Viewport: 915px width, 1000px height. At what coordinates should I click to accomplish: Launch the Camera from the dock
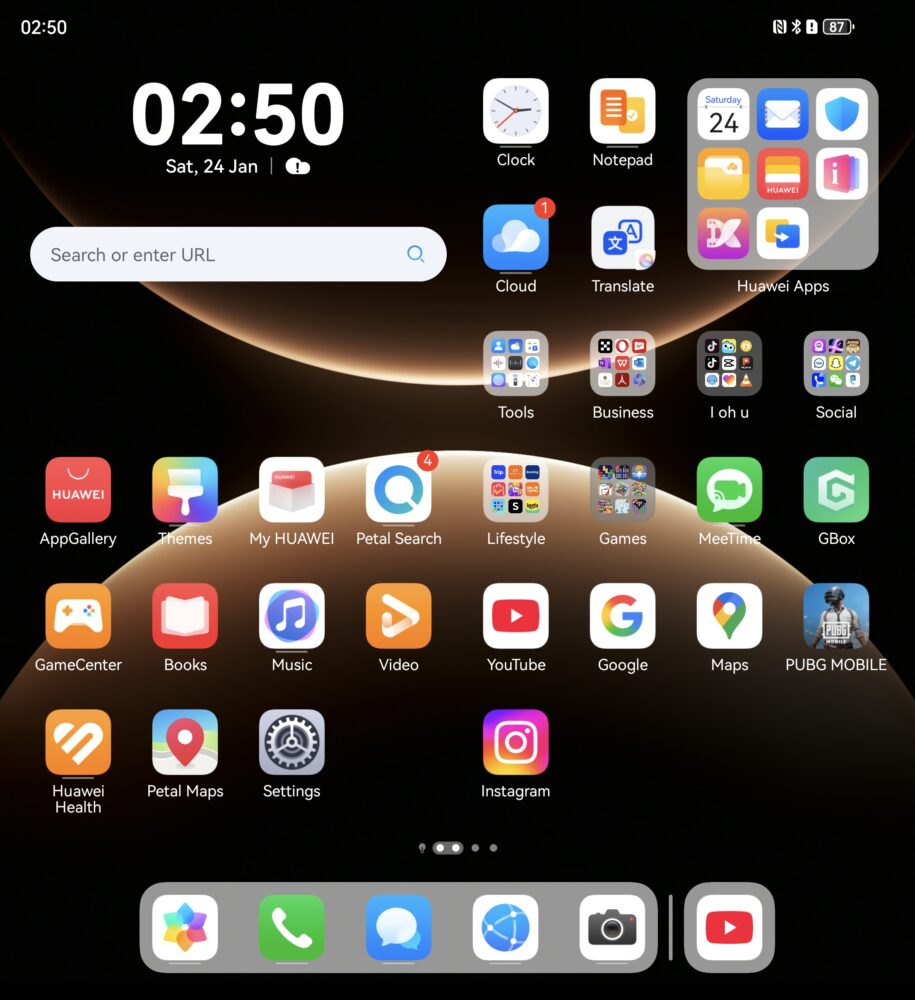click(x=612, y=928)
